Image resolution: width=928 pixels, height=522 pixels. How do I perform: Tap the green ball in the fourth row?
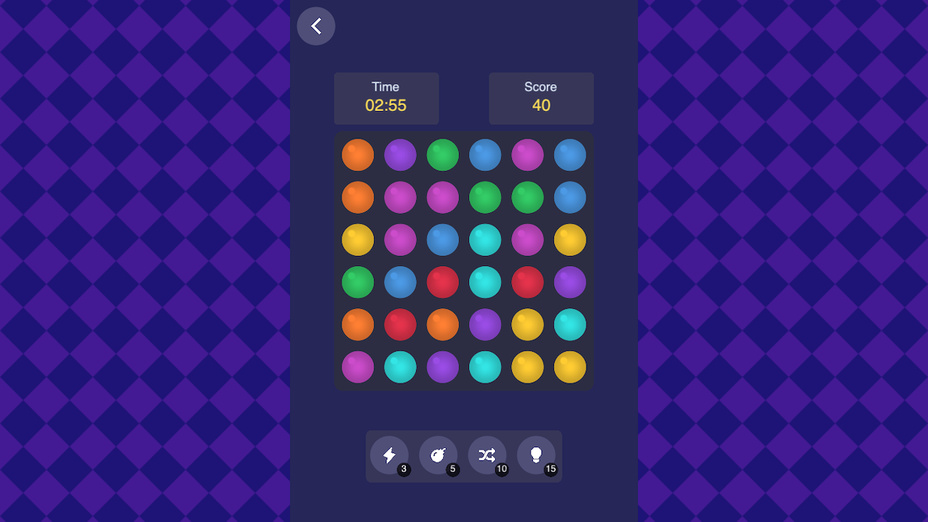358,282
